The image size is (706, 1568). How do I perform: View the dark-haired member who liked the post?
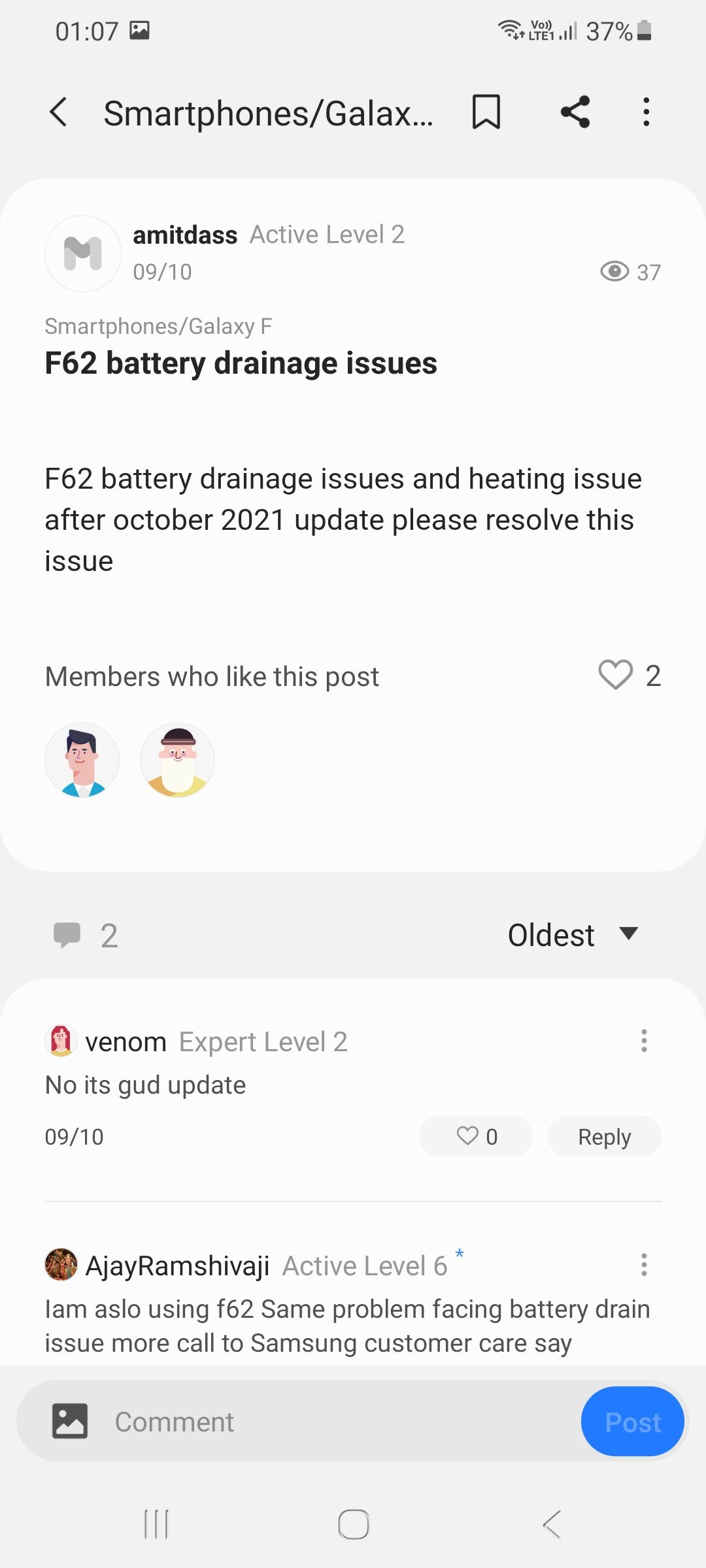[x=82, y=760]
